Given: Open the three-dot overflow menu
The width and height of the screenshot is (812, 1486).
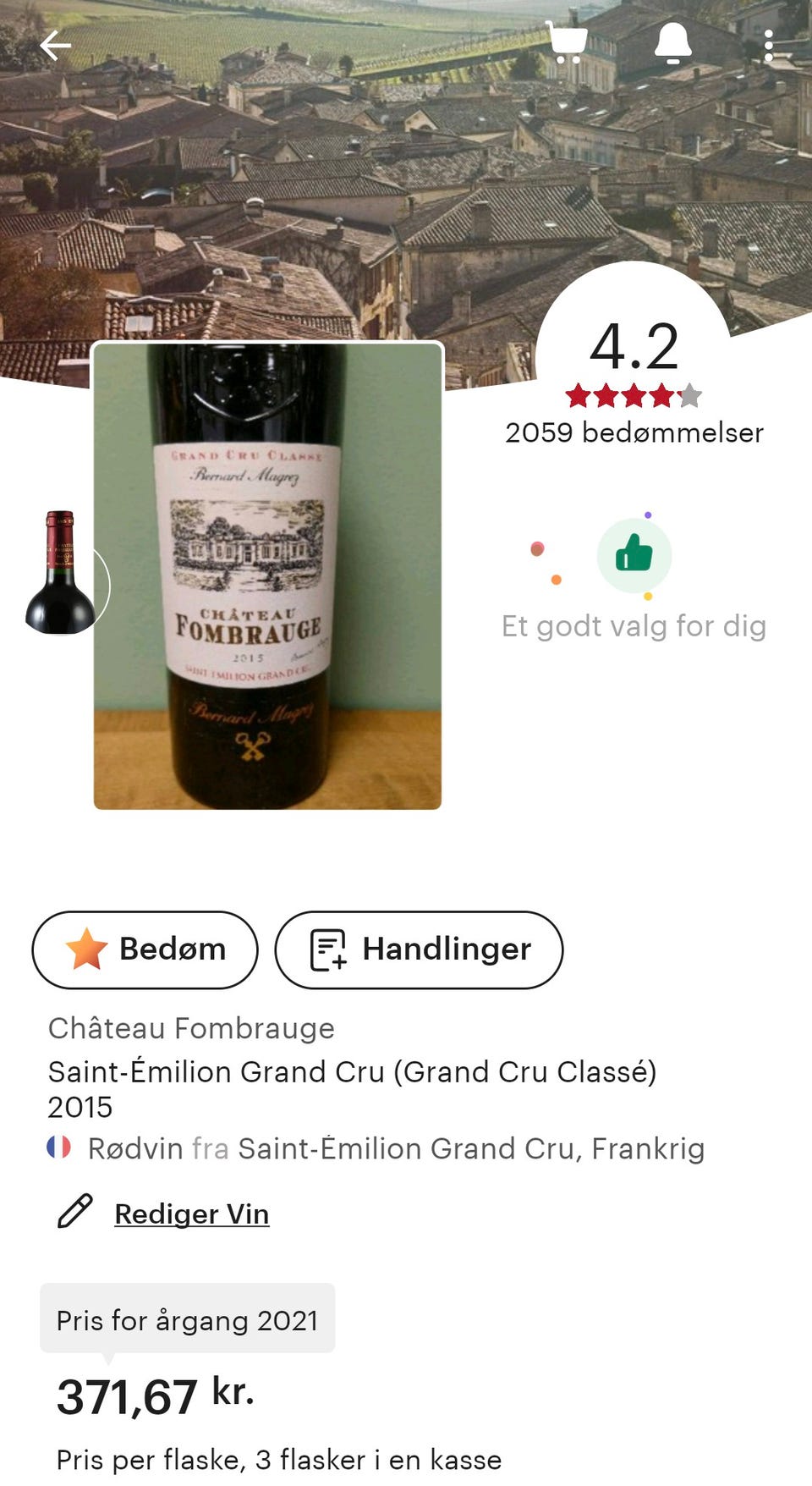Looking at the screenshot, I should [770, 46].
